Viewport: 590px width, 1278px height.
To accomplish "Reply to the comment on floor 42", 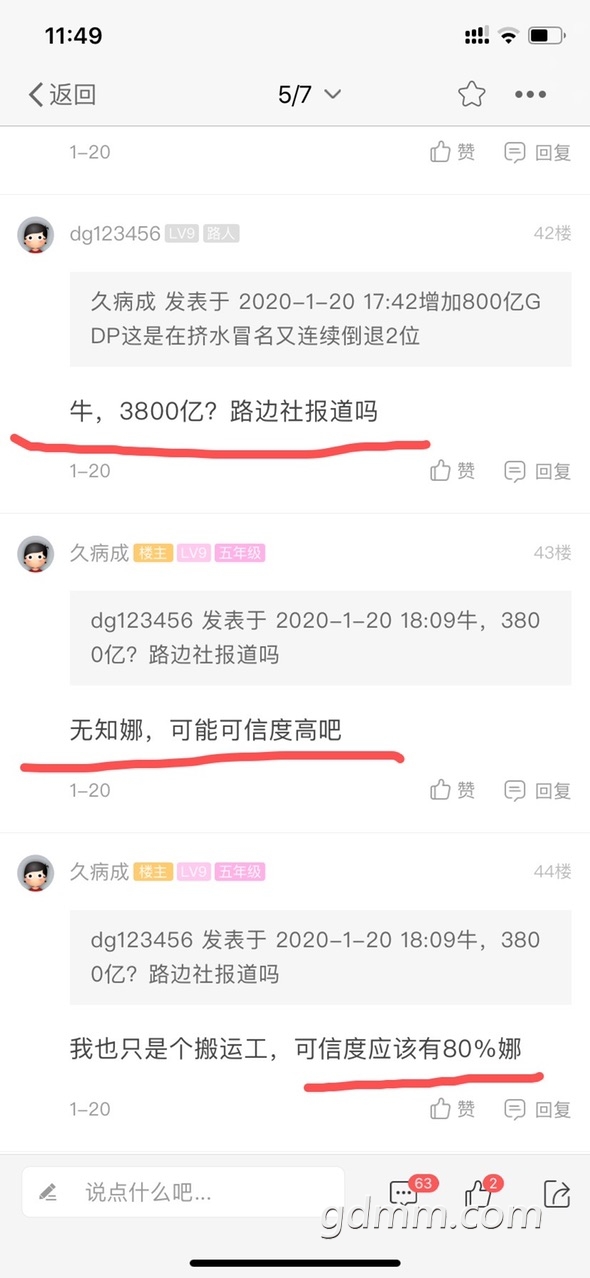I will click(x=538, y=471).
